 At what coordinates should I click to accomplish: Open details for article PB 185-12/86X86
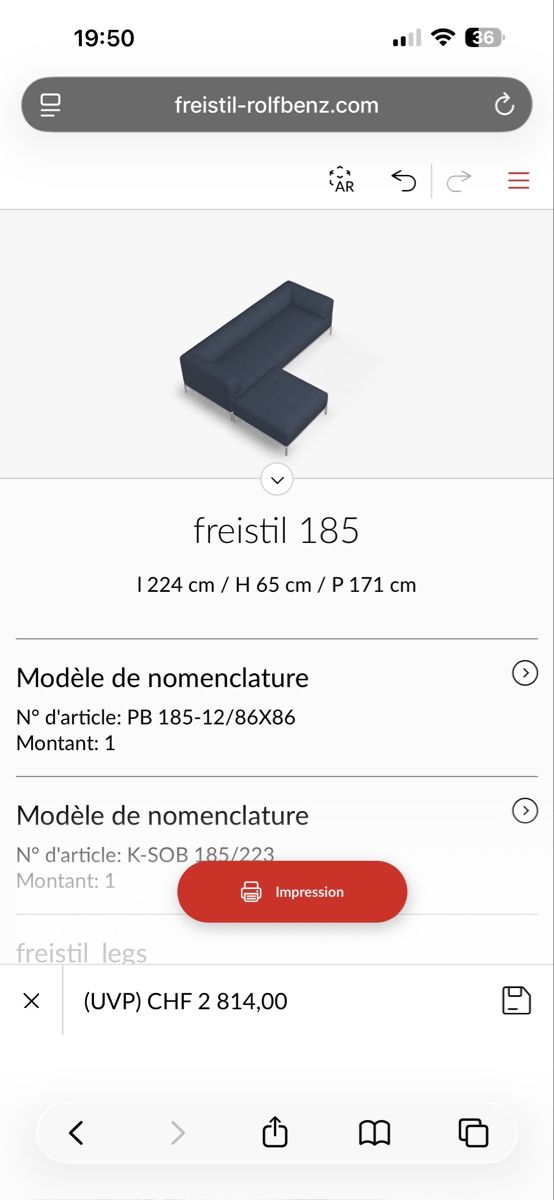click(x=525, y=673)
